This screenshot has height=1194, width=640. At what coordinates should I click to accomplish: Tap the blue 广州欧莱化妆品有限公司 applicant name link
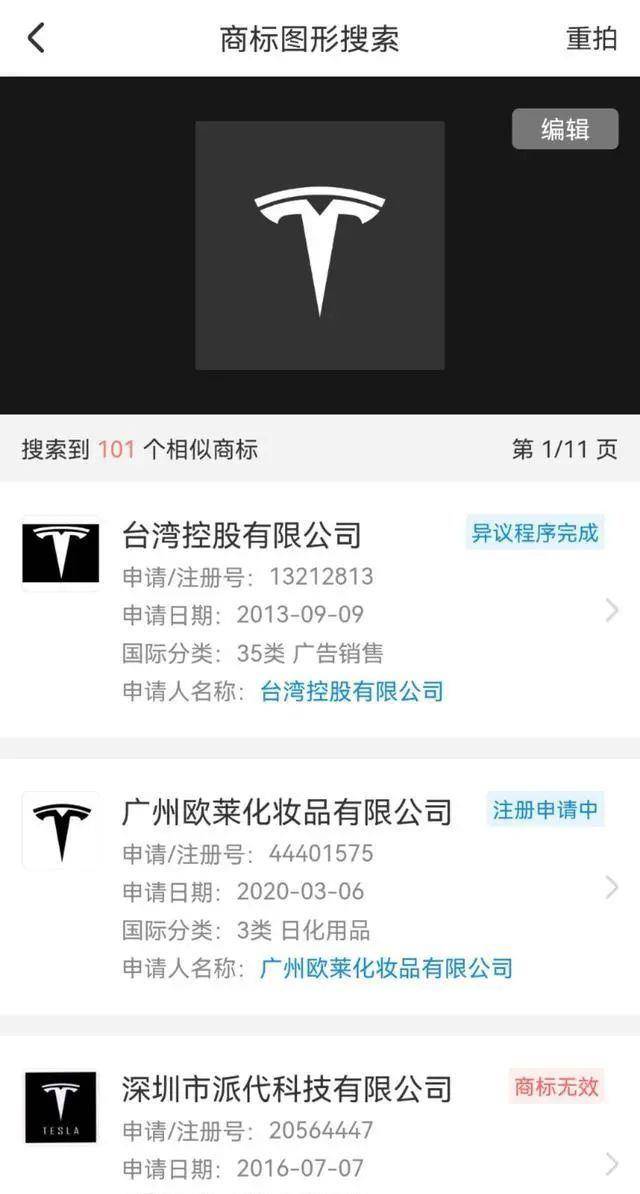(x=386, y=968)
